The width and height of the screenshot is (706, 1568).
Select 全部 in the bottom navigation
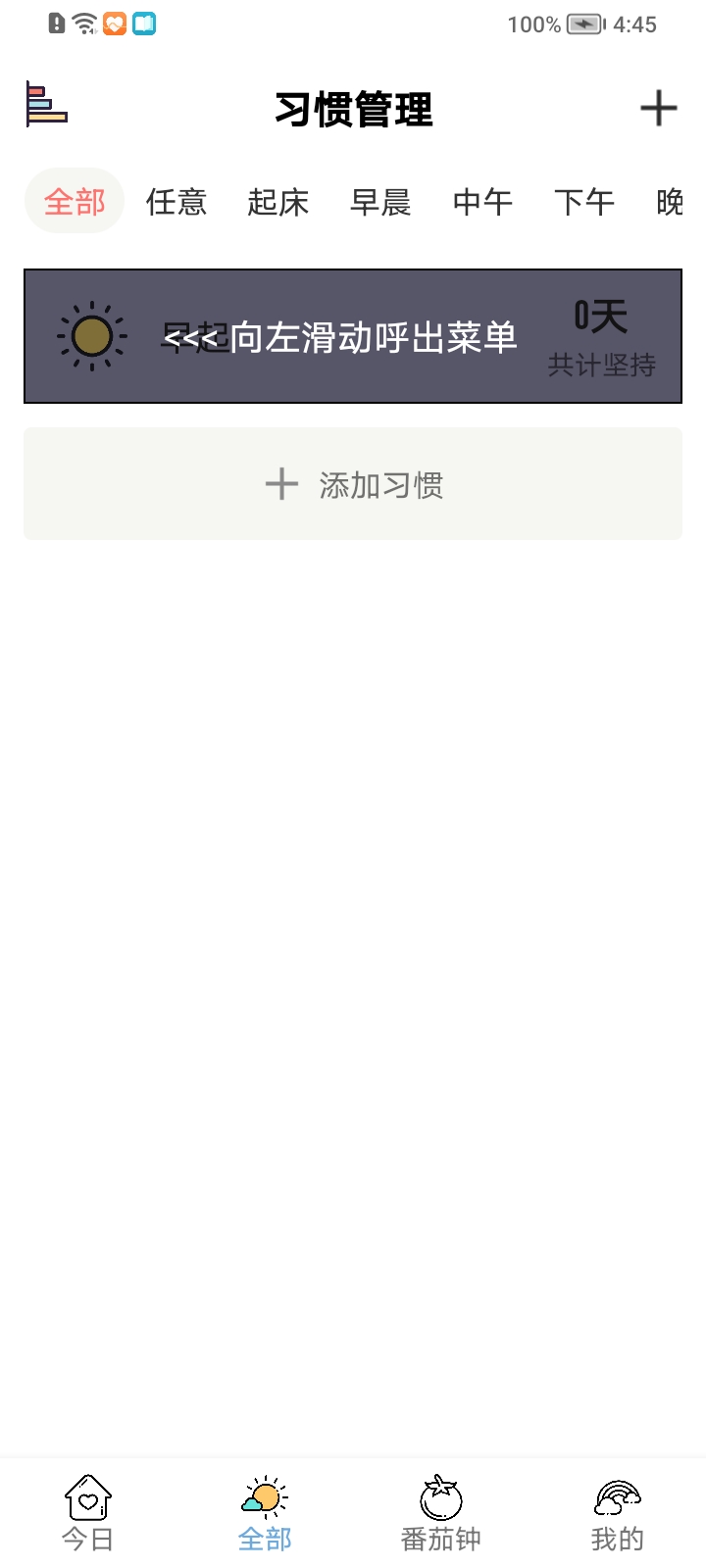tap(265, 1514)
